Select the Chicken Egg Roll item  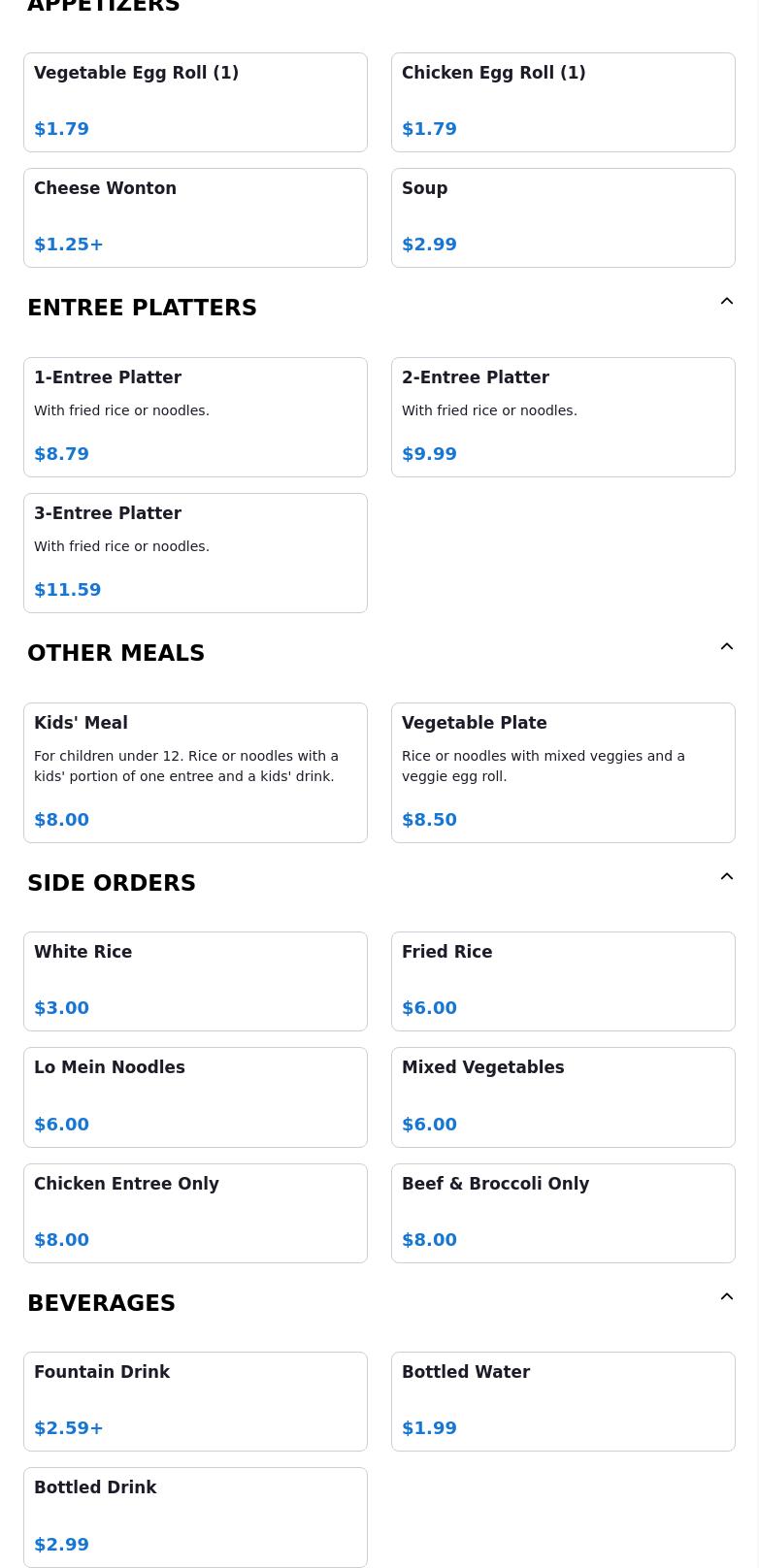pos(563,102)
